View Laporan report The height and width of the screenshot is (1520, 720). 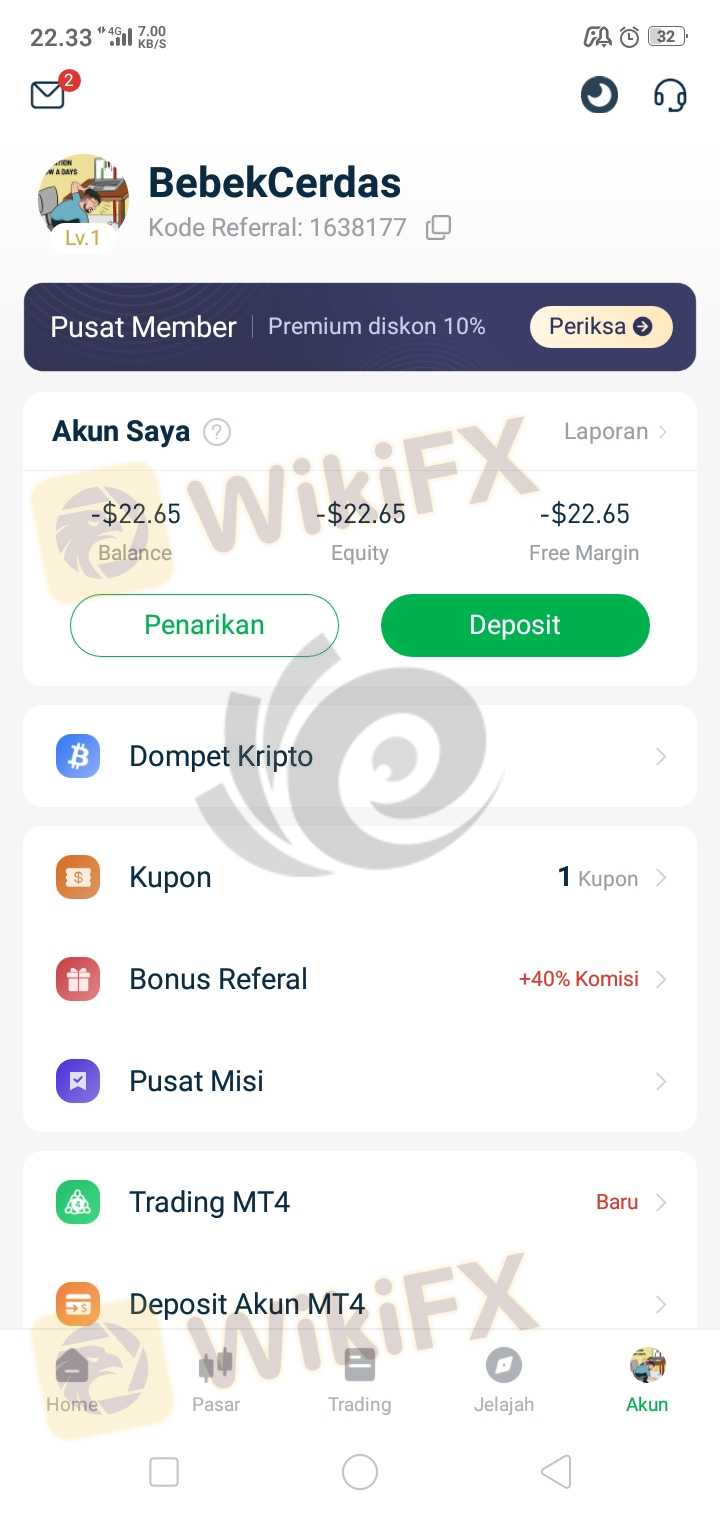coord(615,432)
